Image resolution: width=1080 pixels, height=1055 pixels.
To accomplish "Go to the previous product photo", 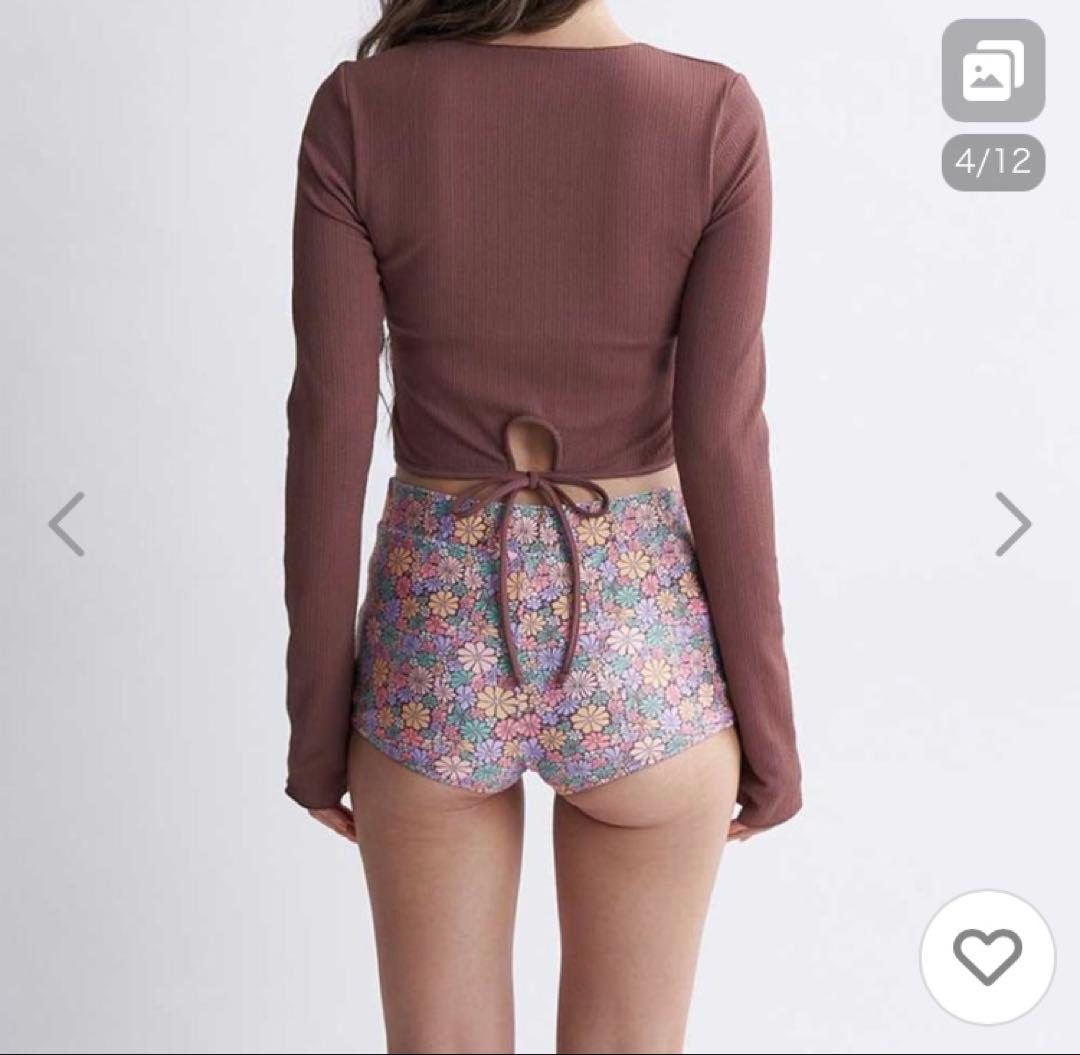I will 67,523.
